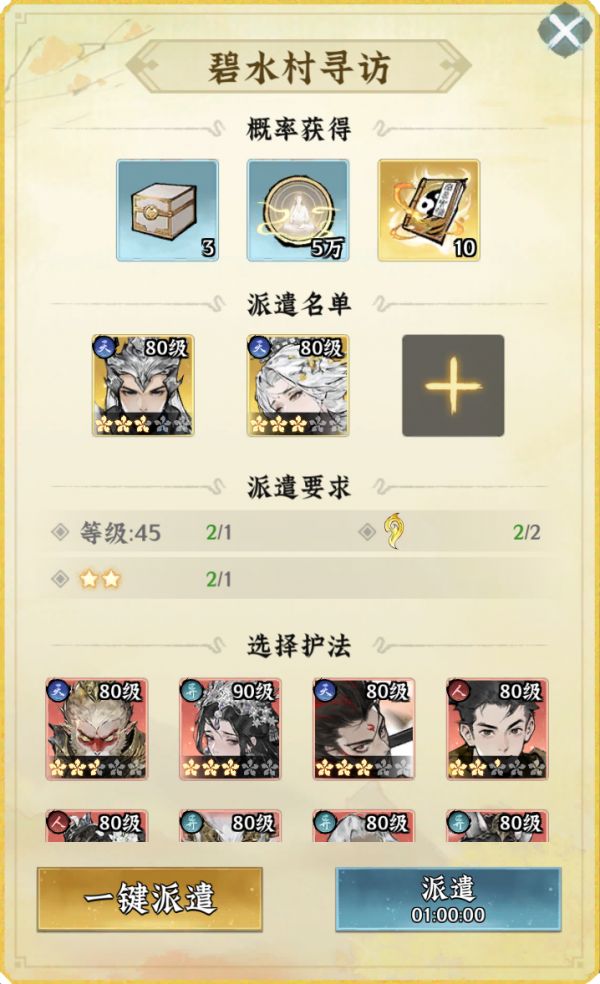View the 5万 coin reward item

pos(298,210)
